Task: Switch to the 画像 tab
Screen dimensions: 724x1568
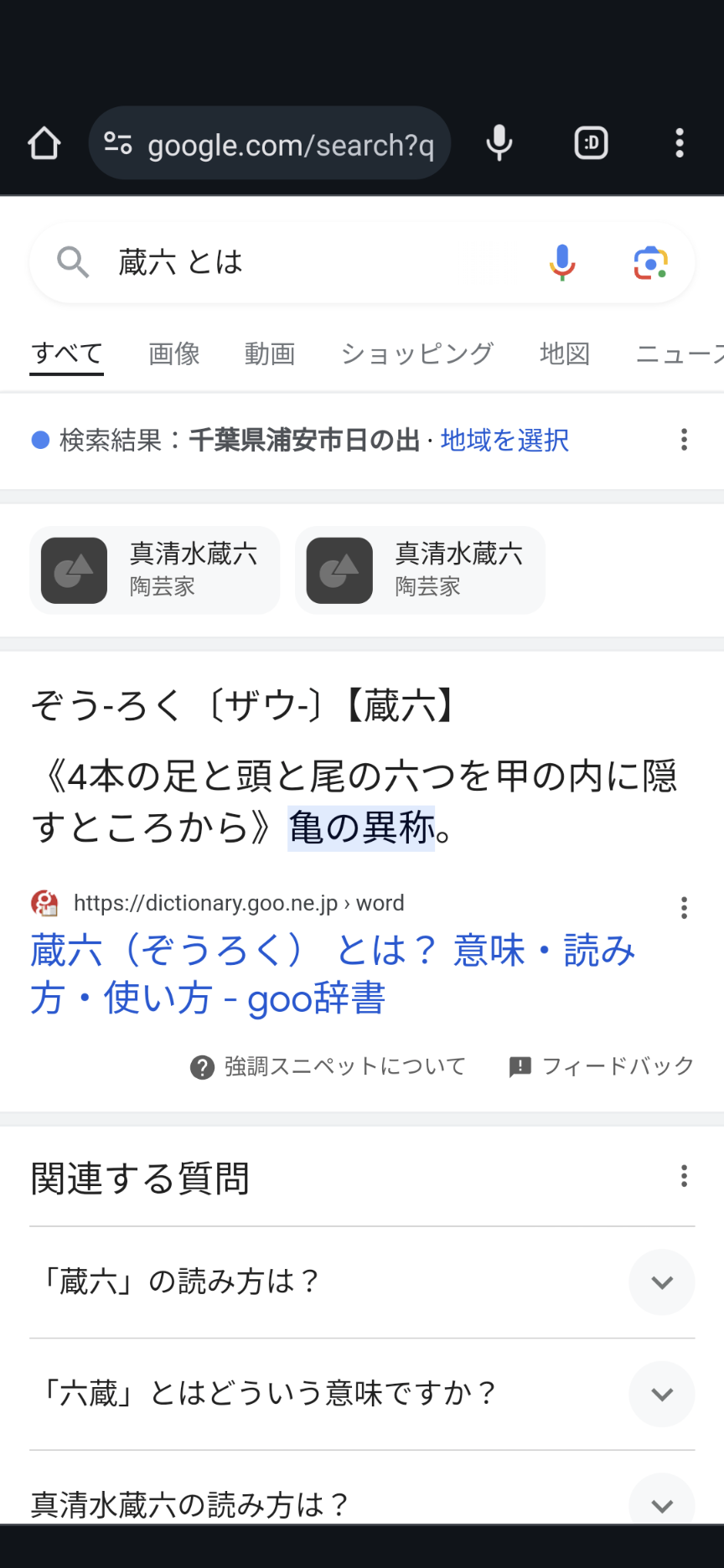Action: tap(174, 353)
